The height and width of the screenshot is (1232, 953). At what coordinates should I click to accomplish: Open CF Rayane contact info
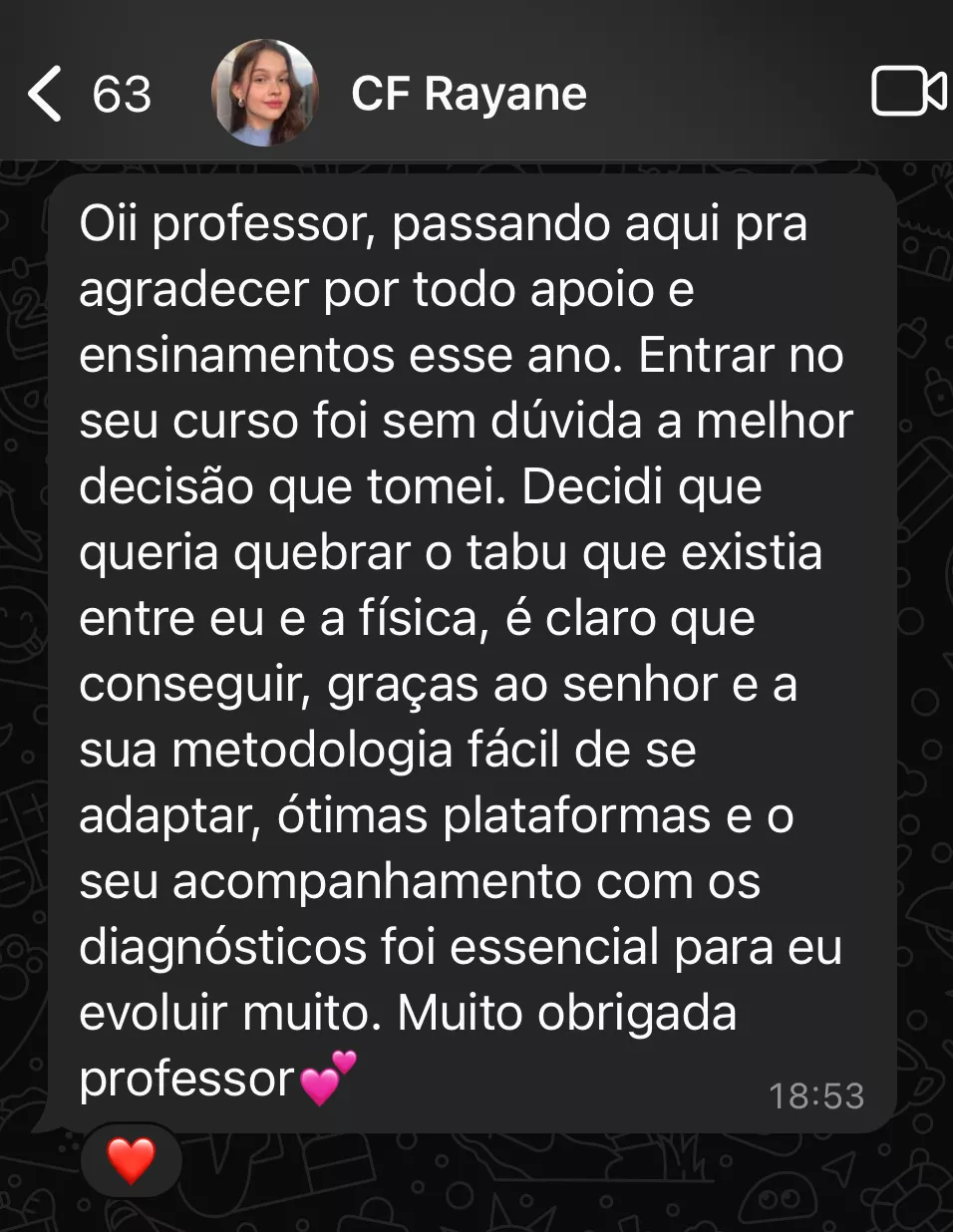point(469,94)
